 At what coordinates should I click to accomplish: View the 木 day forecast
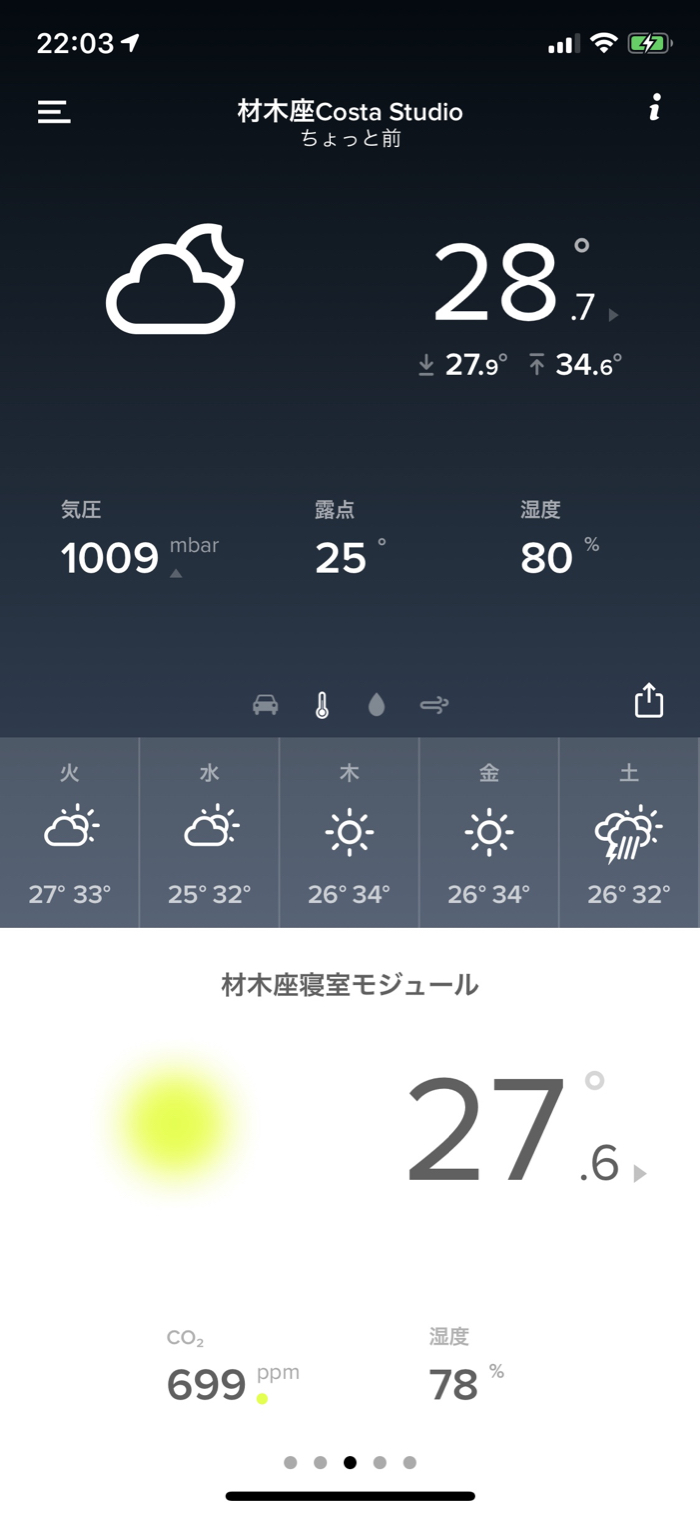point(349,832)
